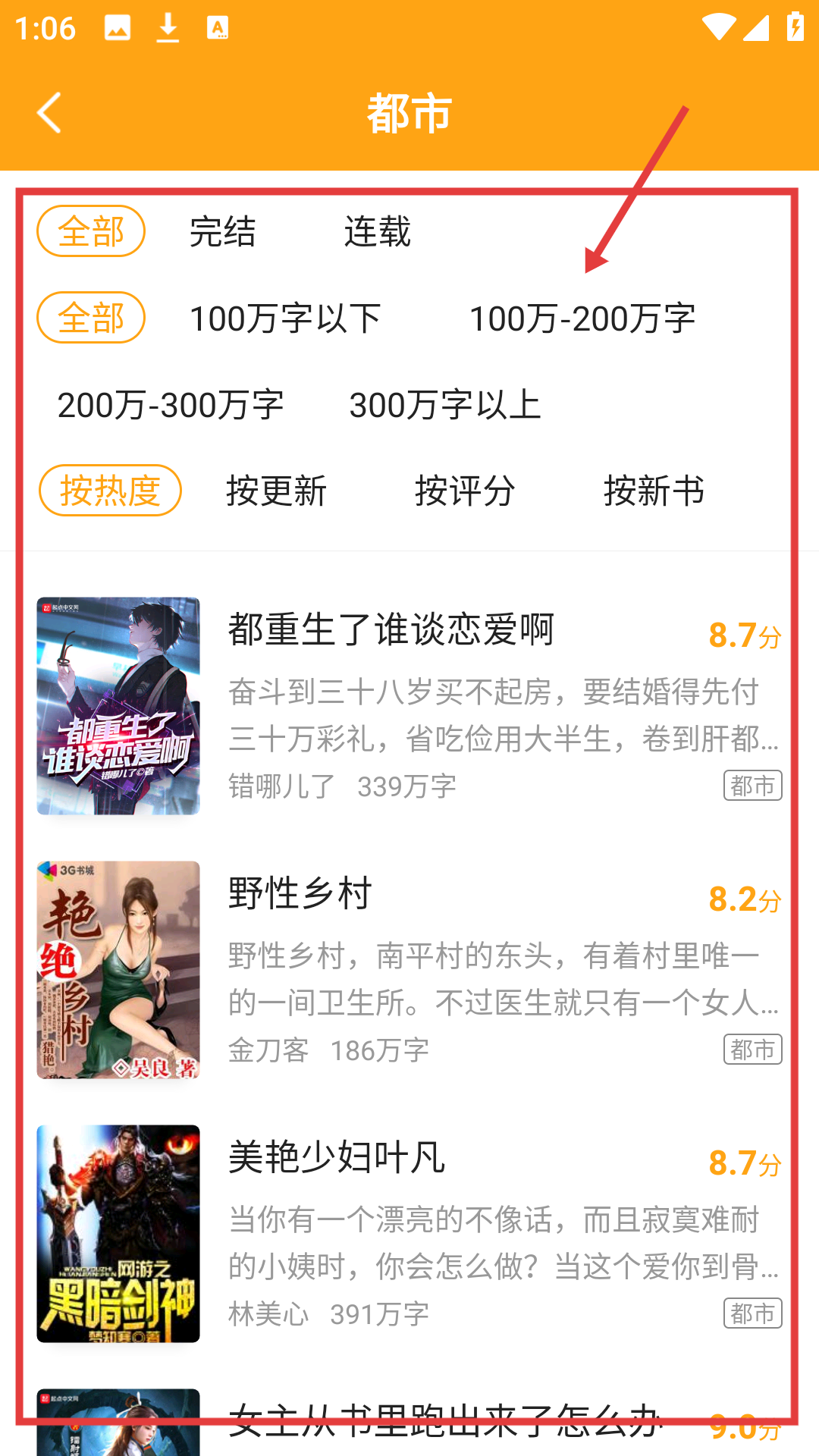The image size is (819, 1456).
Task: Filter to 100万-200万字 novels
Action: pos(582,318)
